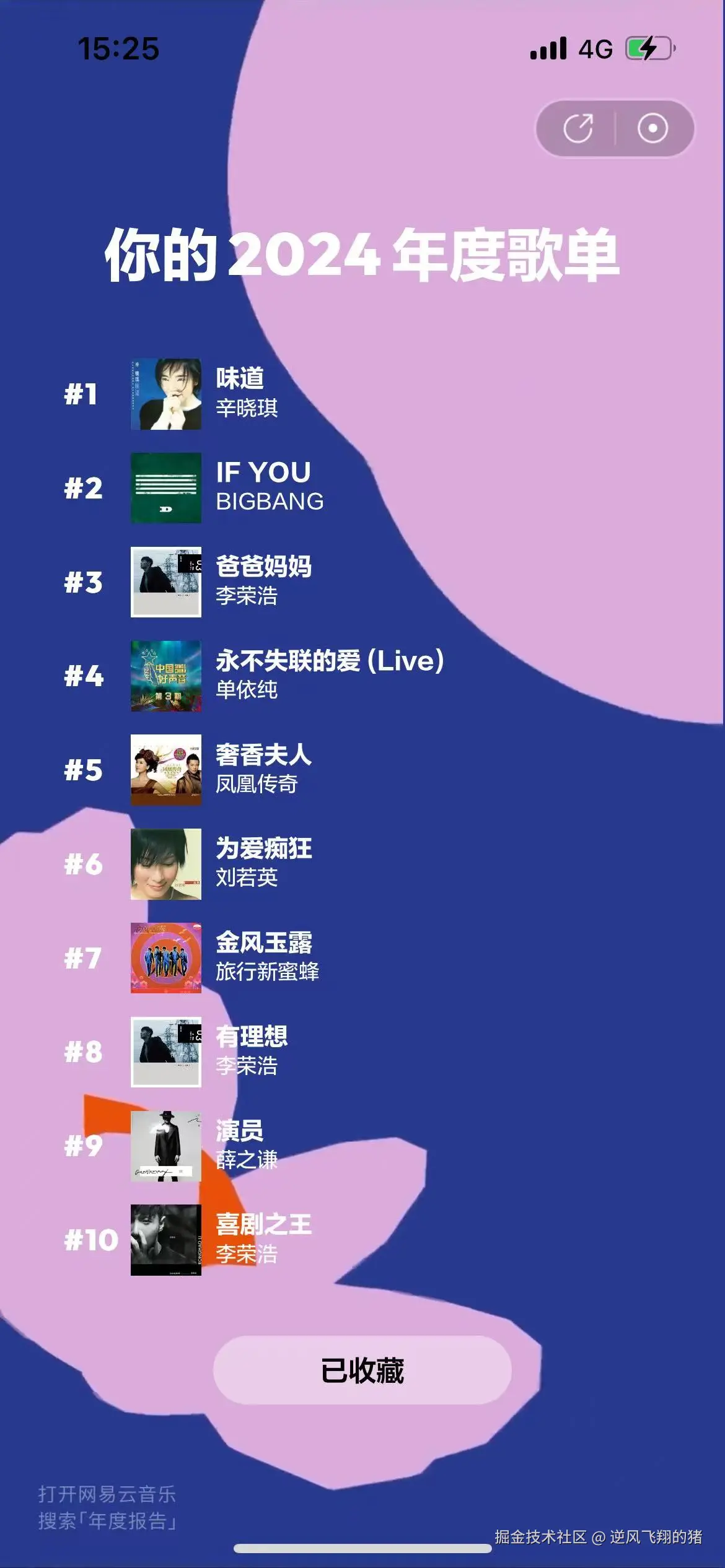Play IF YOU by BIGBANG
The width and height of the screenshot is (725, 1568).
pyautogui.click(x=269, y=487)
